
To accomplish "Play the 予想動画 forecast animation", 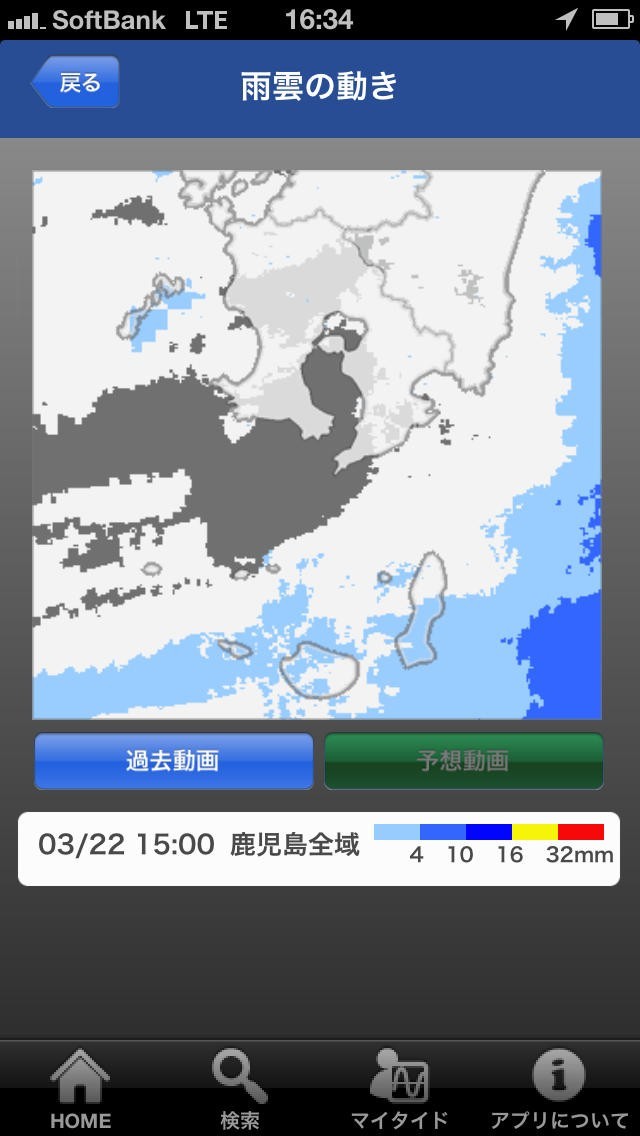I will tap(463, 761).
